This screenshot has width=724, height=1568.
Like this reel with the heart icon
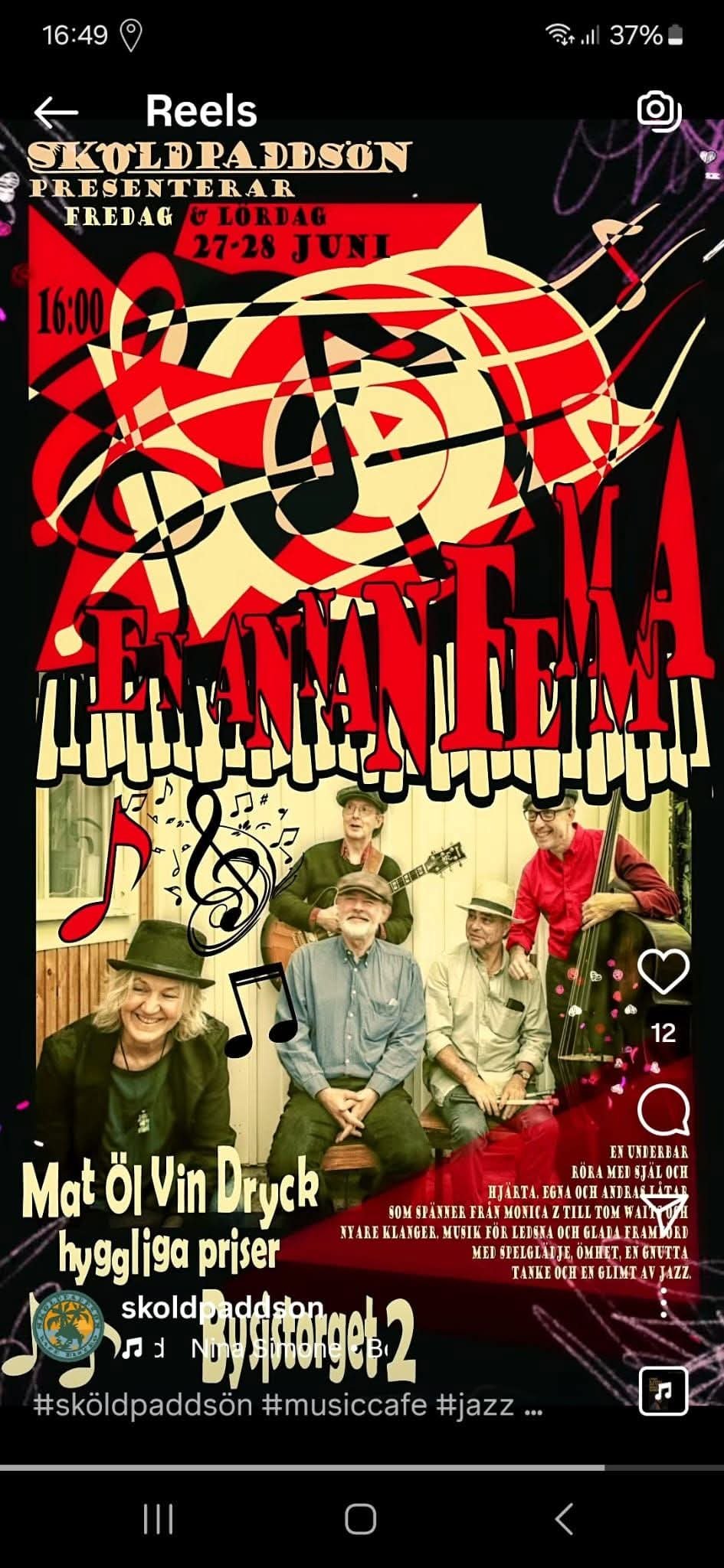pos(663,972)
